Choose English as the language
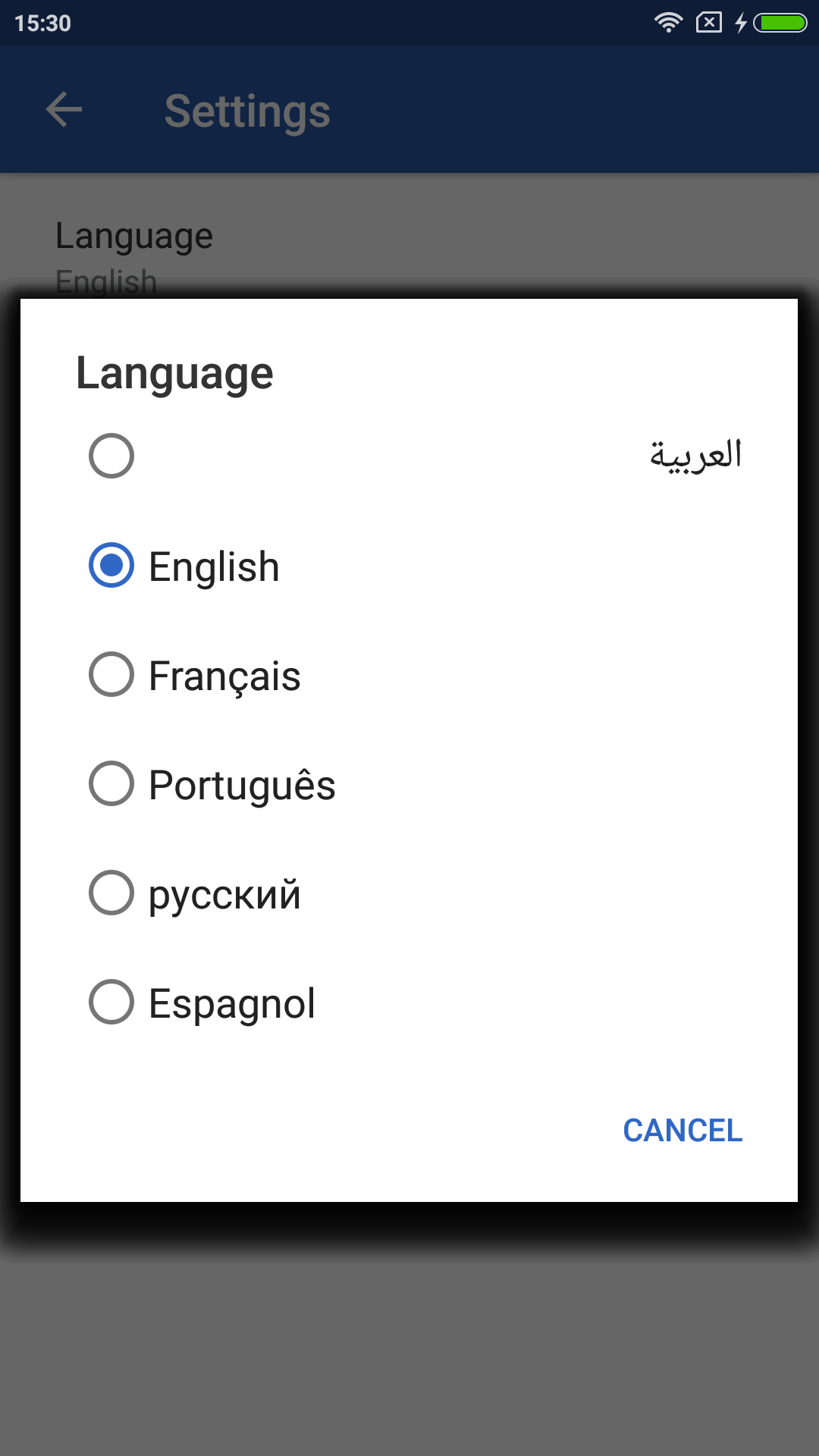This screenshot has width=819, height=1456. [x=409, y=565]
